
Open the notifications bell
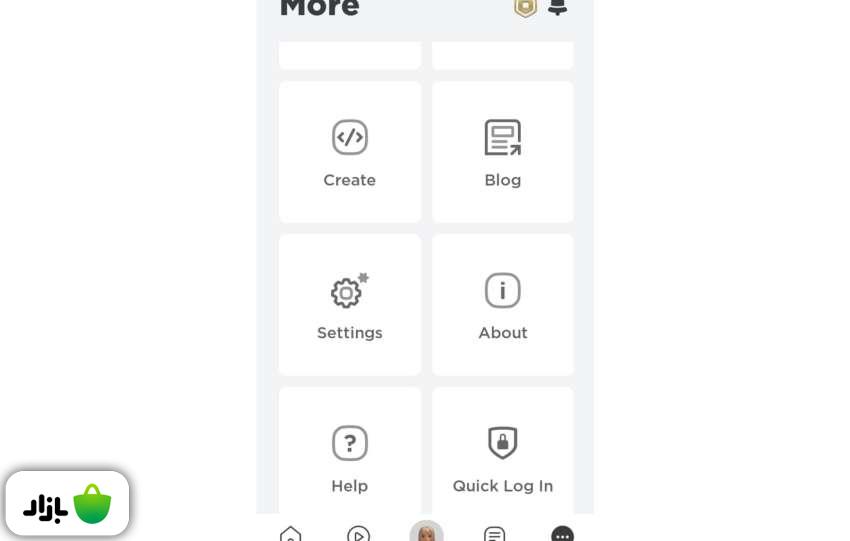558,8
